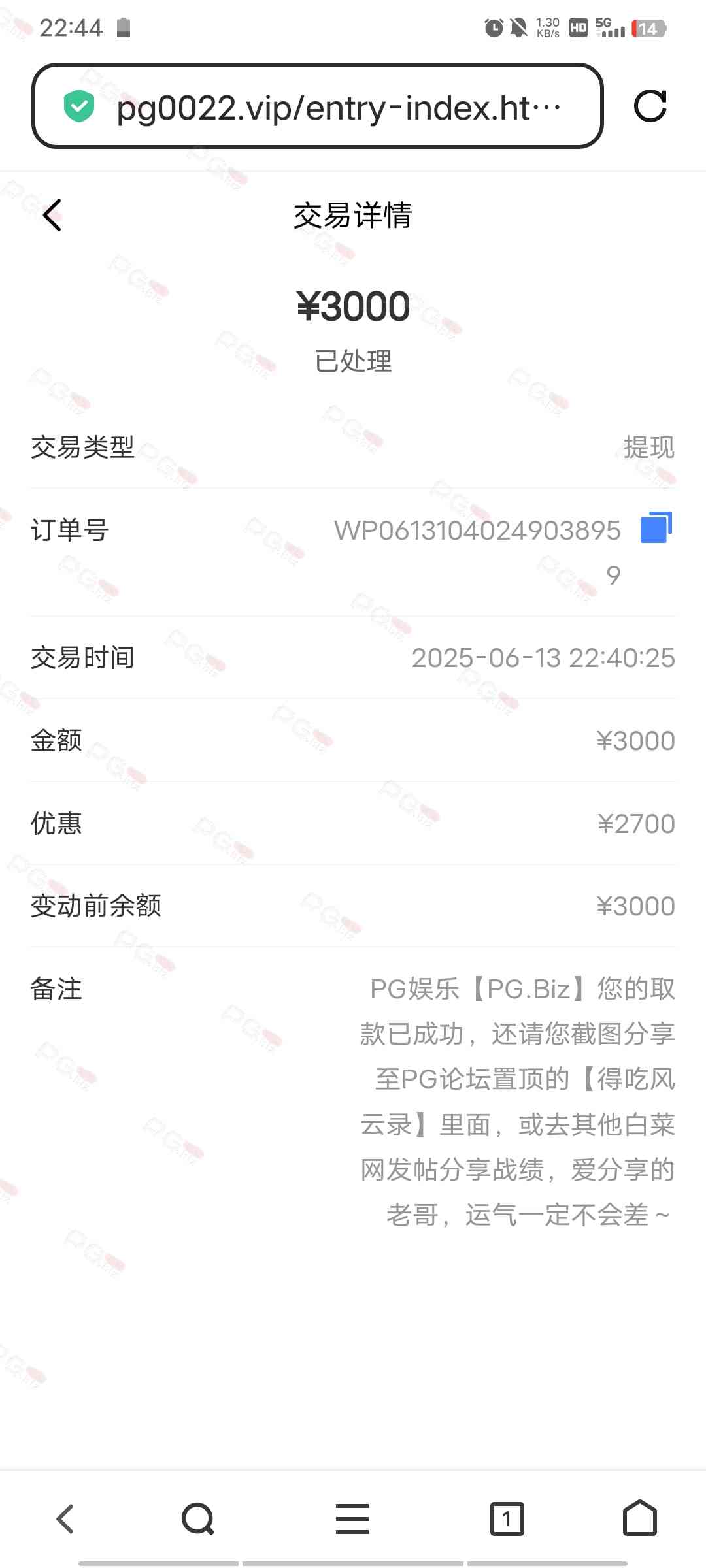This screenshot has width=706, height=1568.
Task: Open the tab switcher showing 1 tab
Action: point(507,1518)
